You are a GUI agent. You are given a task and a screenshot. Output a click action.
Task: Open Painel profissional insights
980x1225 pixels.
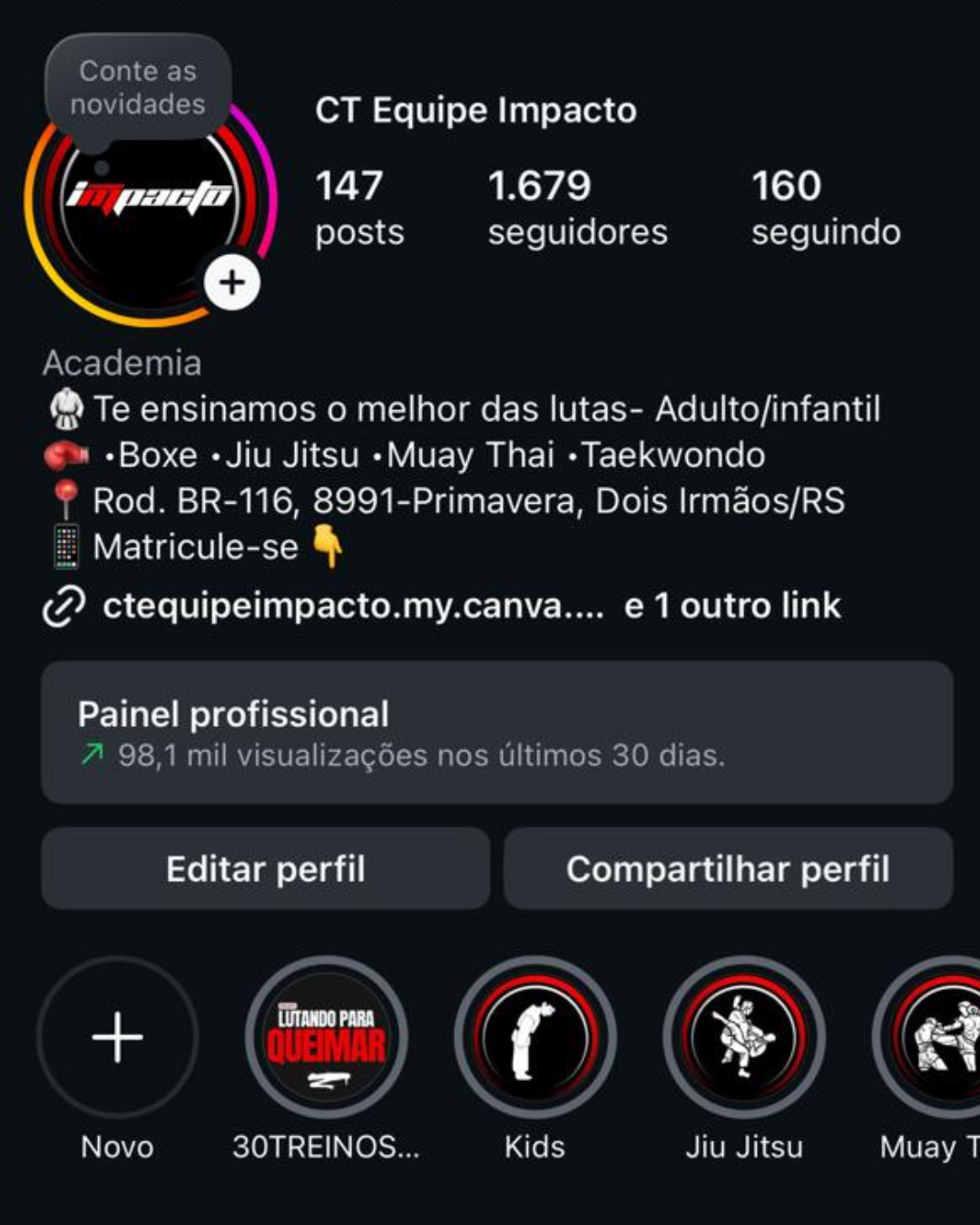coord(496,732)
